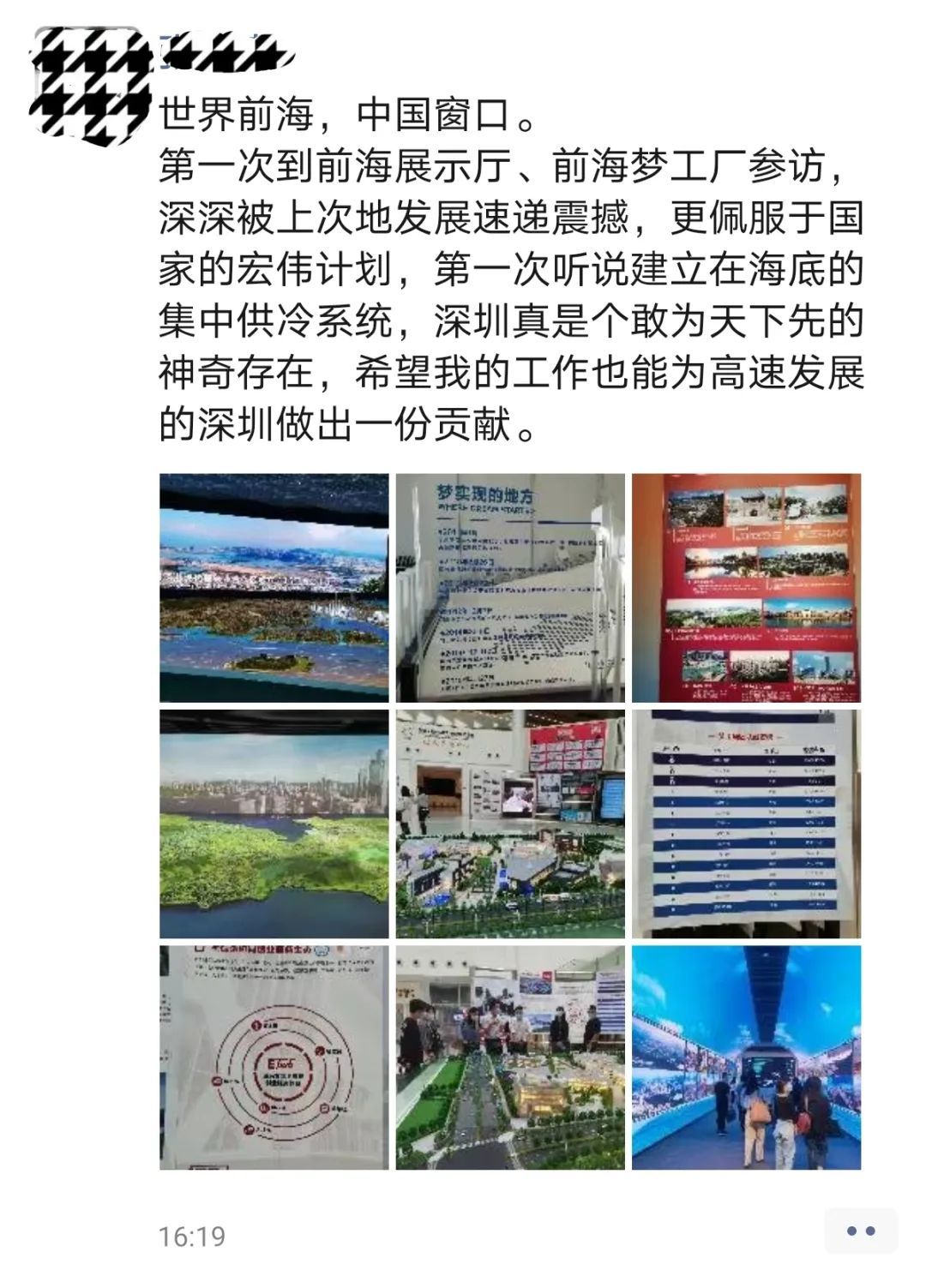
Task: Open the exhibition hall model photo
Action: (x=510, y=824)
